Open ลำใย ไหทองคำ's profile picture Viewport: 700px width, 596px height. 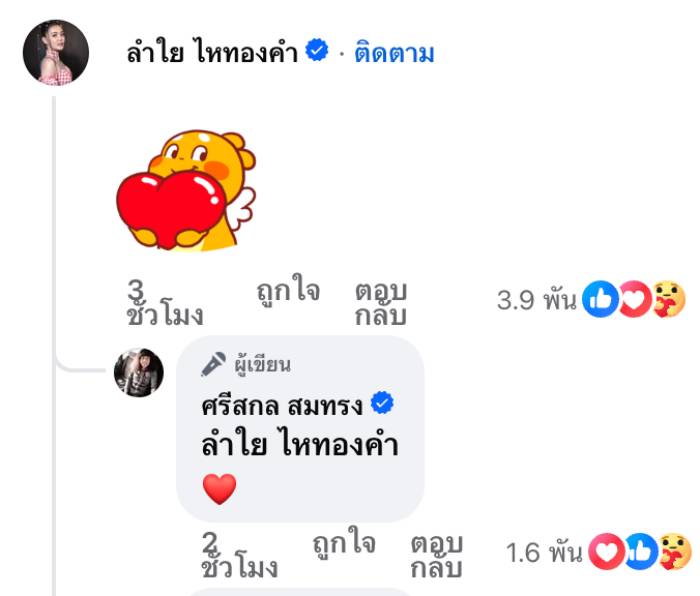click(56, 52)
